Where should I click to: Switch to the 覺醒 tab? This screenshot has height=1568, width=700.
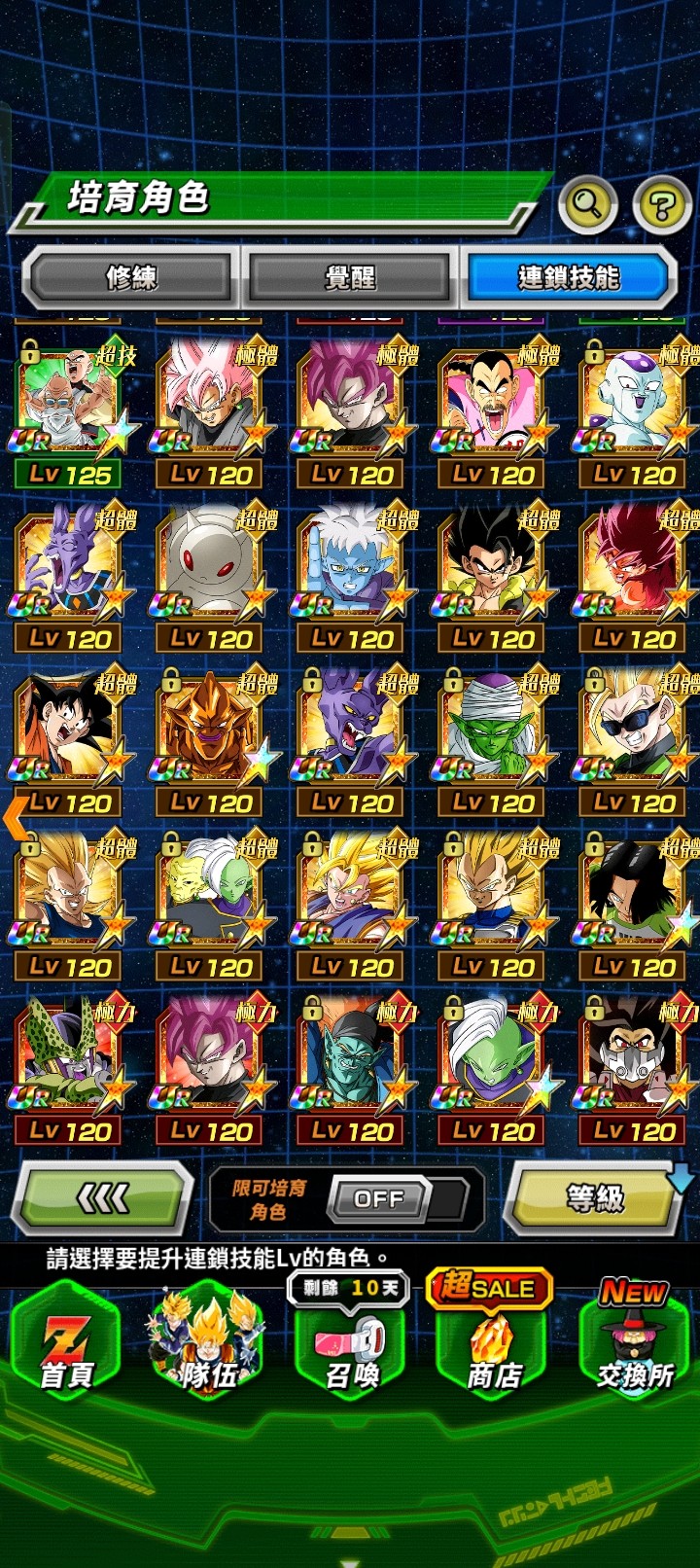350,278
